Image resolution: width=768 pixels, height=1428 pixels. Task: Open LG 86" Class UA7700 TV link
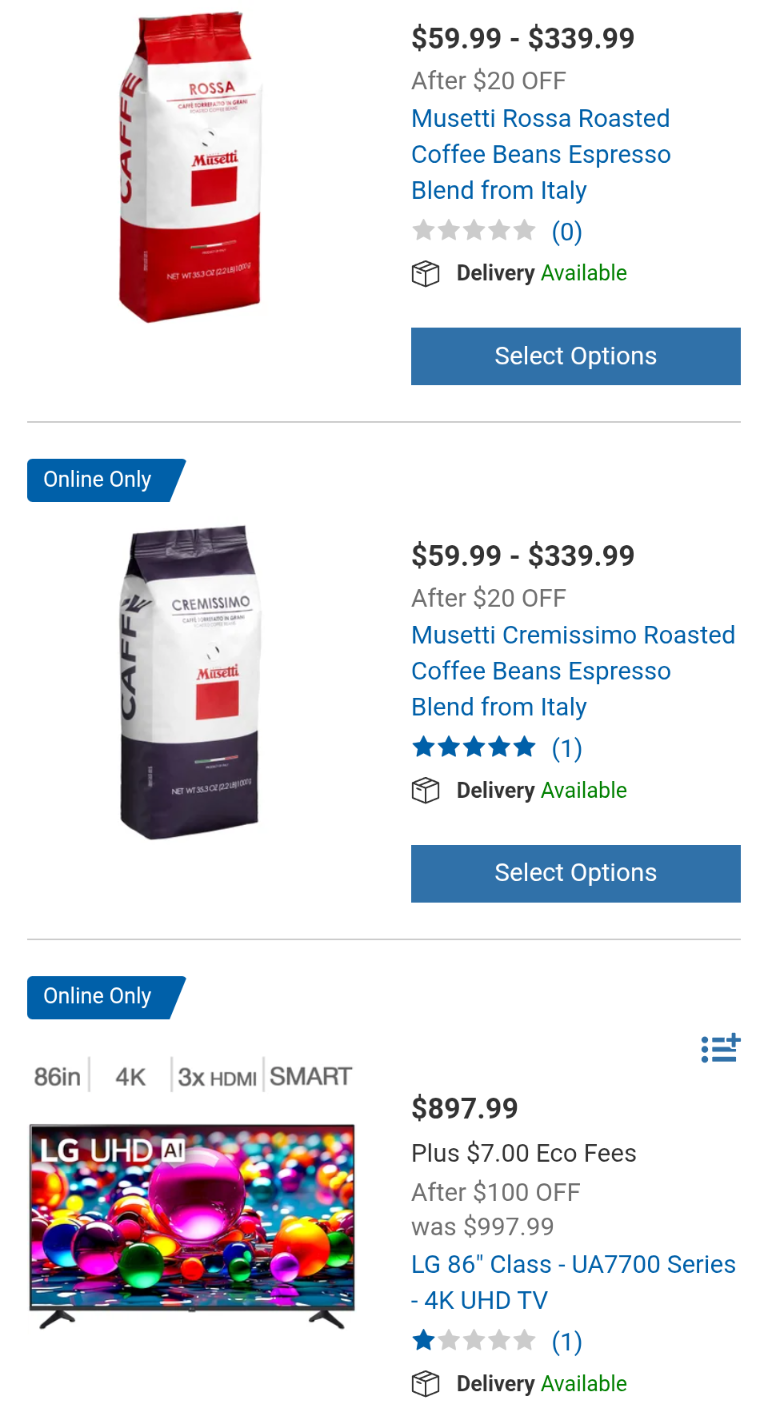[x=572, y=1282]
